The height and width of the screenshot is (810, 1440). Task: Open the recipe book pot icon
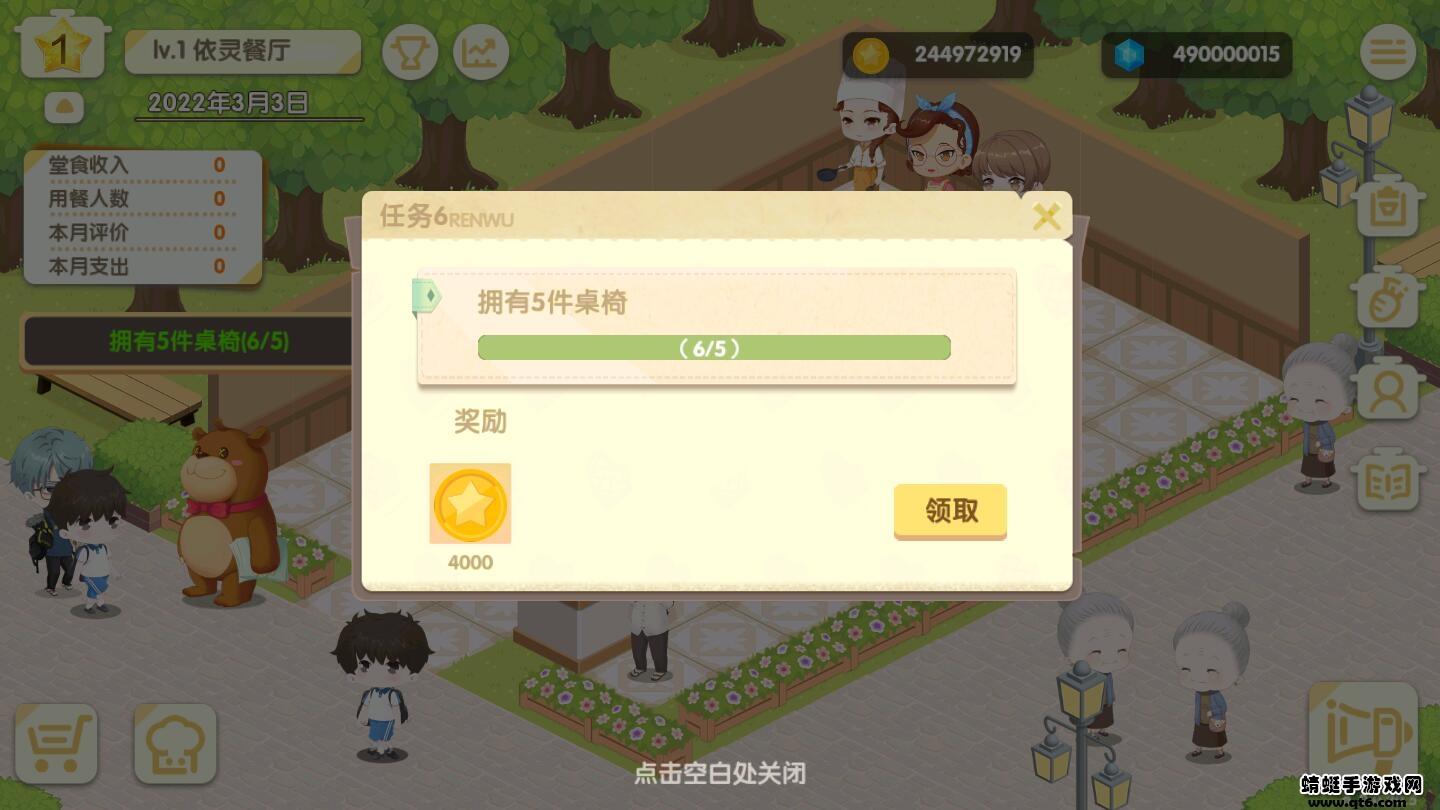[1388, 482]
